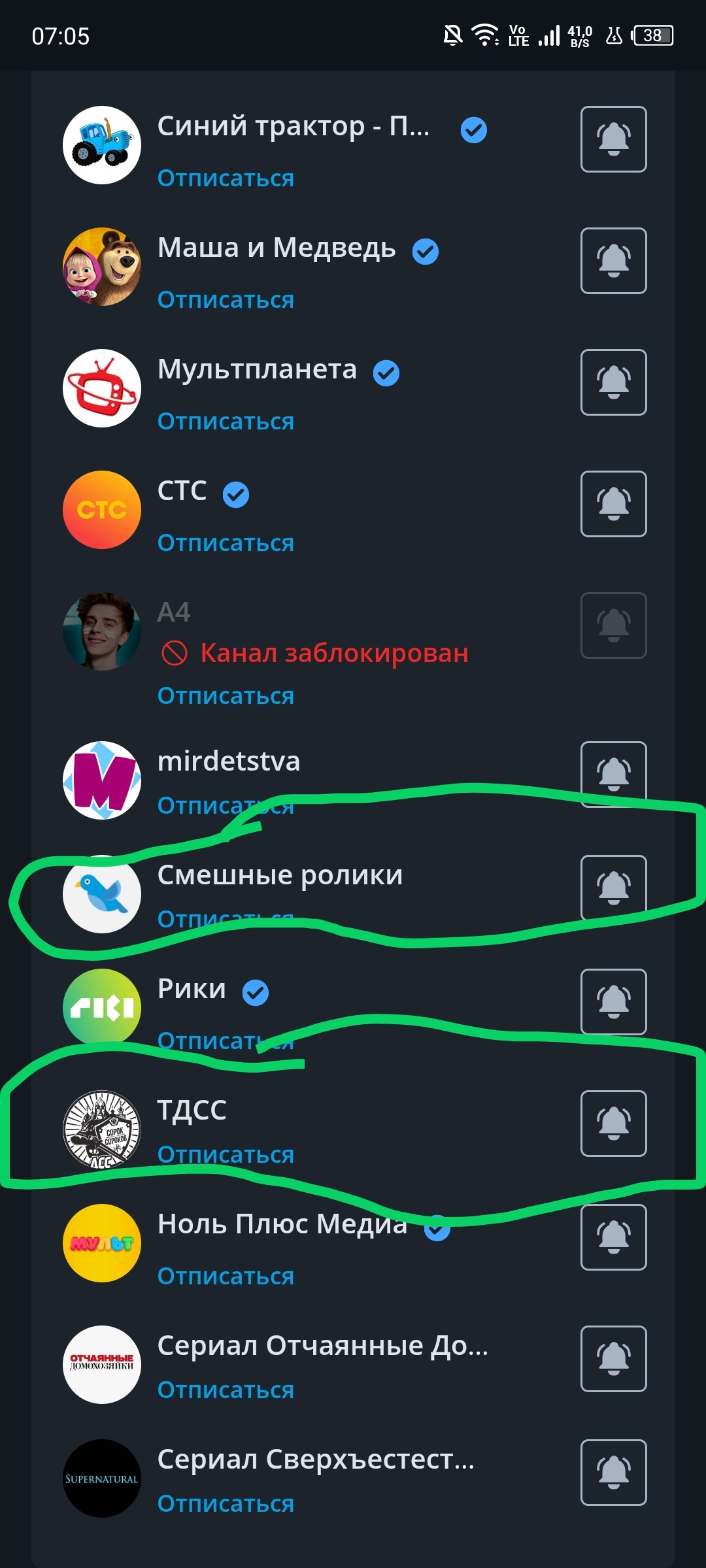Toggle notifications bell for СТС
The image size is (706, 1568).
coord(613,504)
